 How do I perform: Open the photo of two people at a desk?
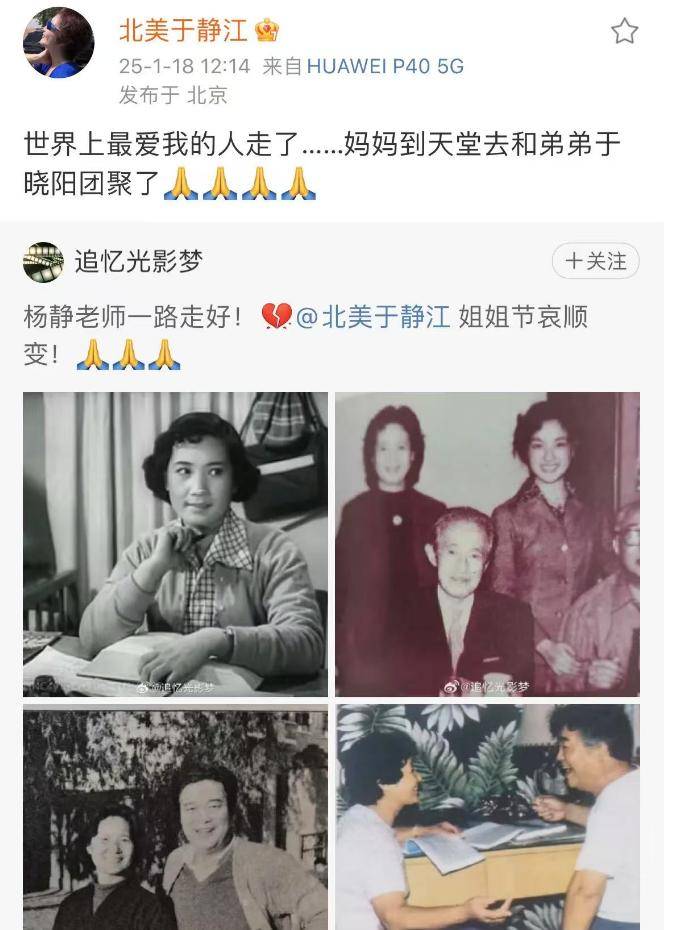[487, 816]
